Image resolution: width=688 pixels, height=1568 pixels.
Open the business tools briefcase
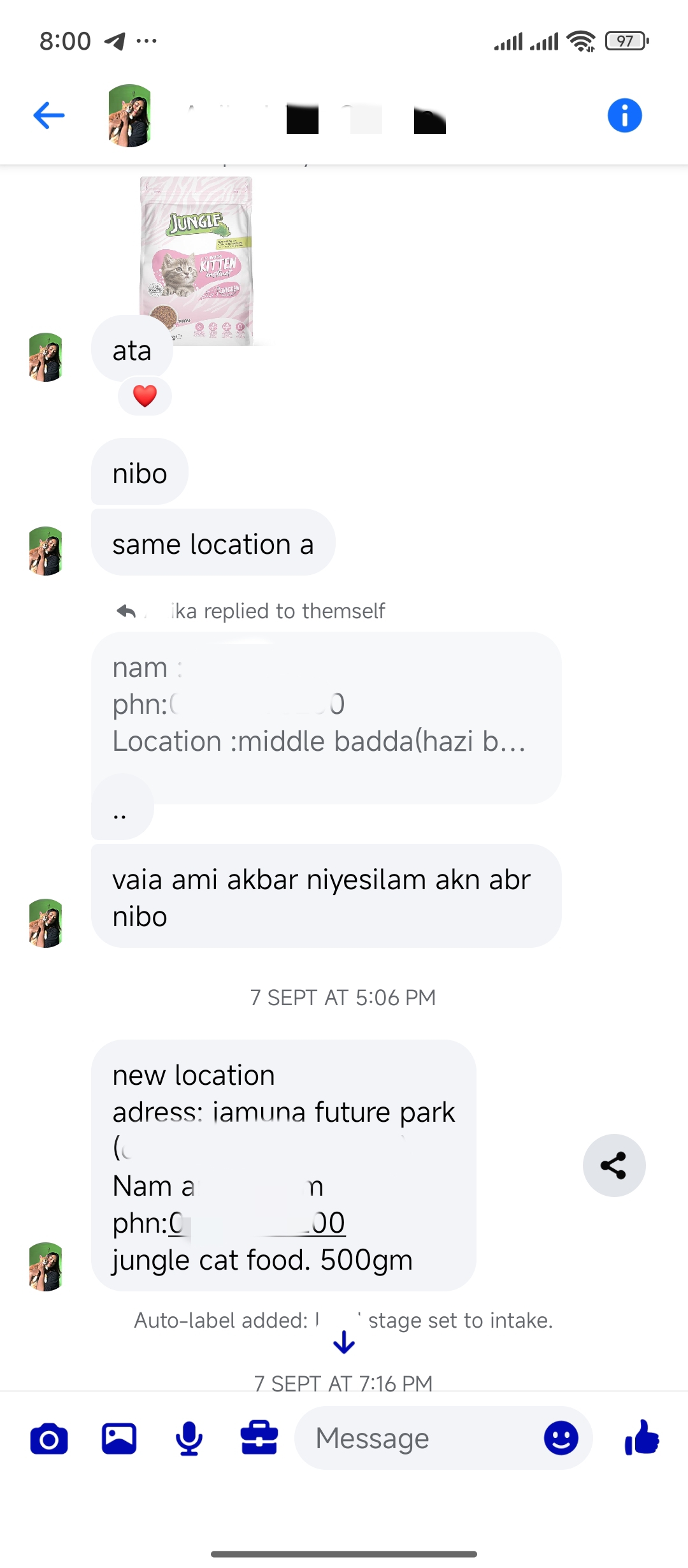(x=259, y=1439)
